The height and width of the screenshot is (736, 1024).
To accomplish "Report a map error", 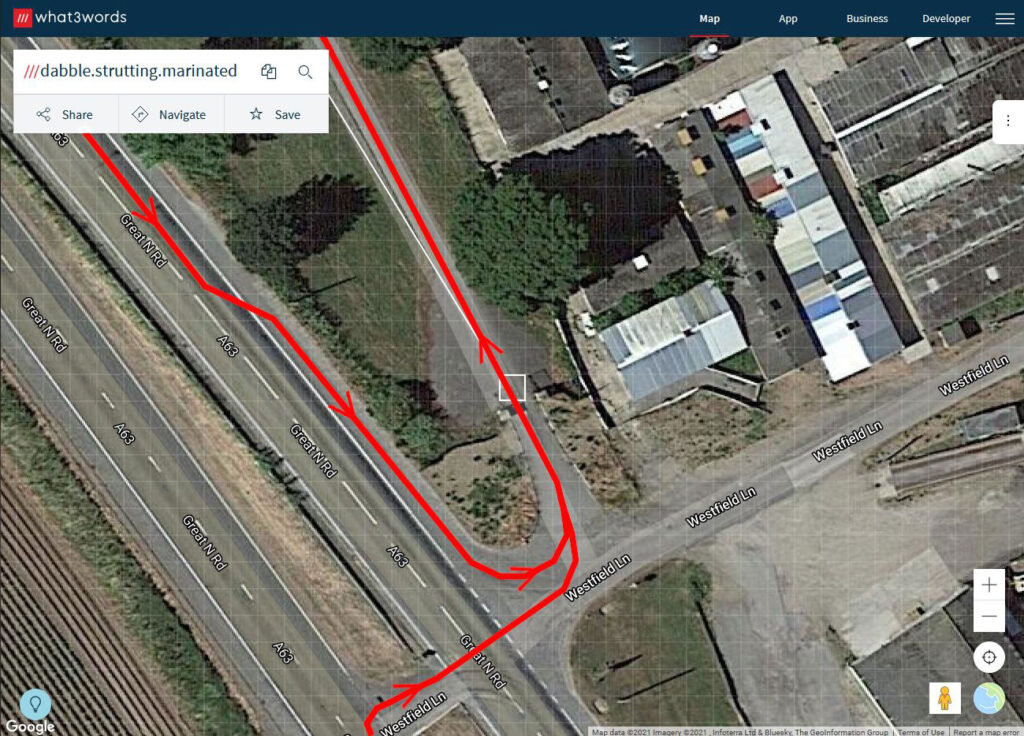I will [986, 732].
